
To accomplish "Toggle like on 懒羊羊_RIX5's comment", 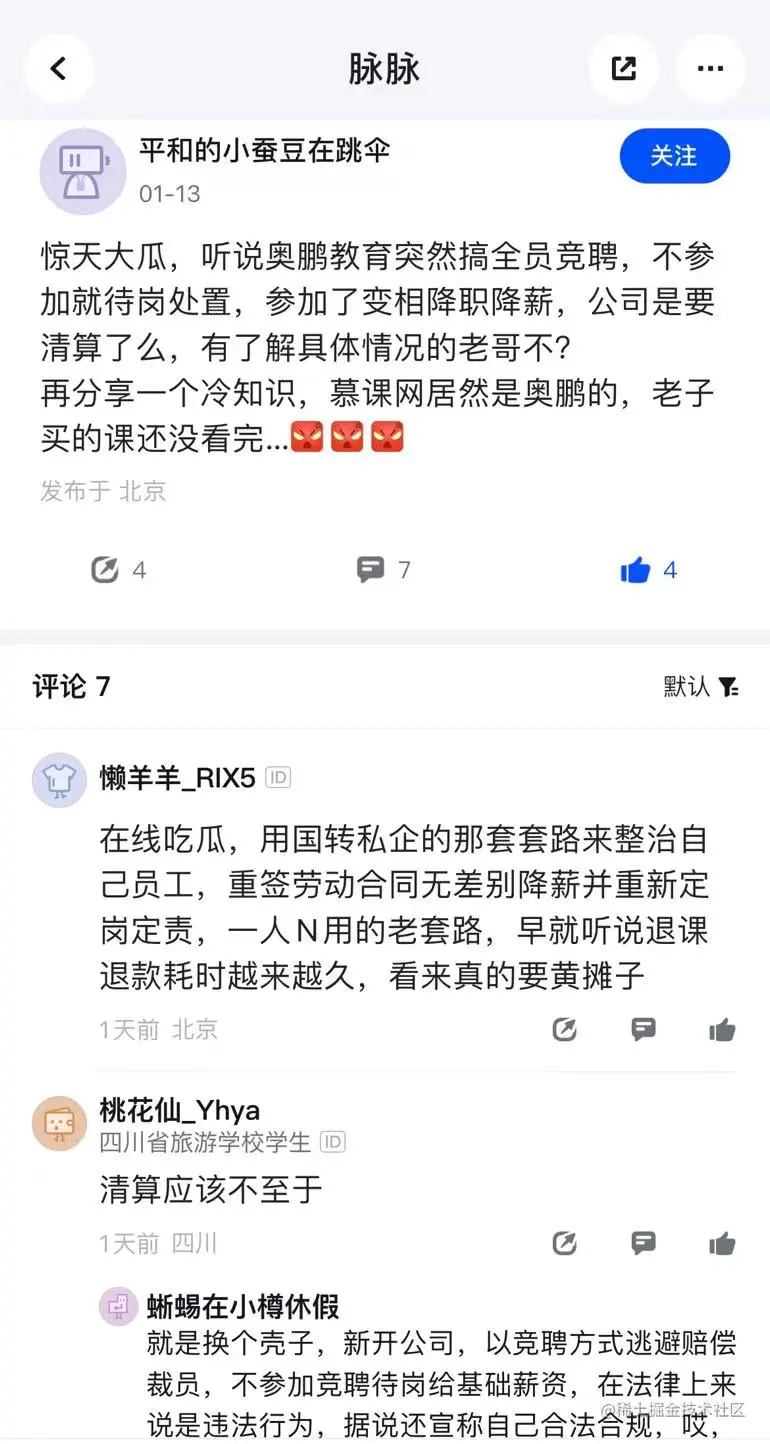I will pyautogui.click(x=721, y=1029).
